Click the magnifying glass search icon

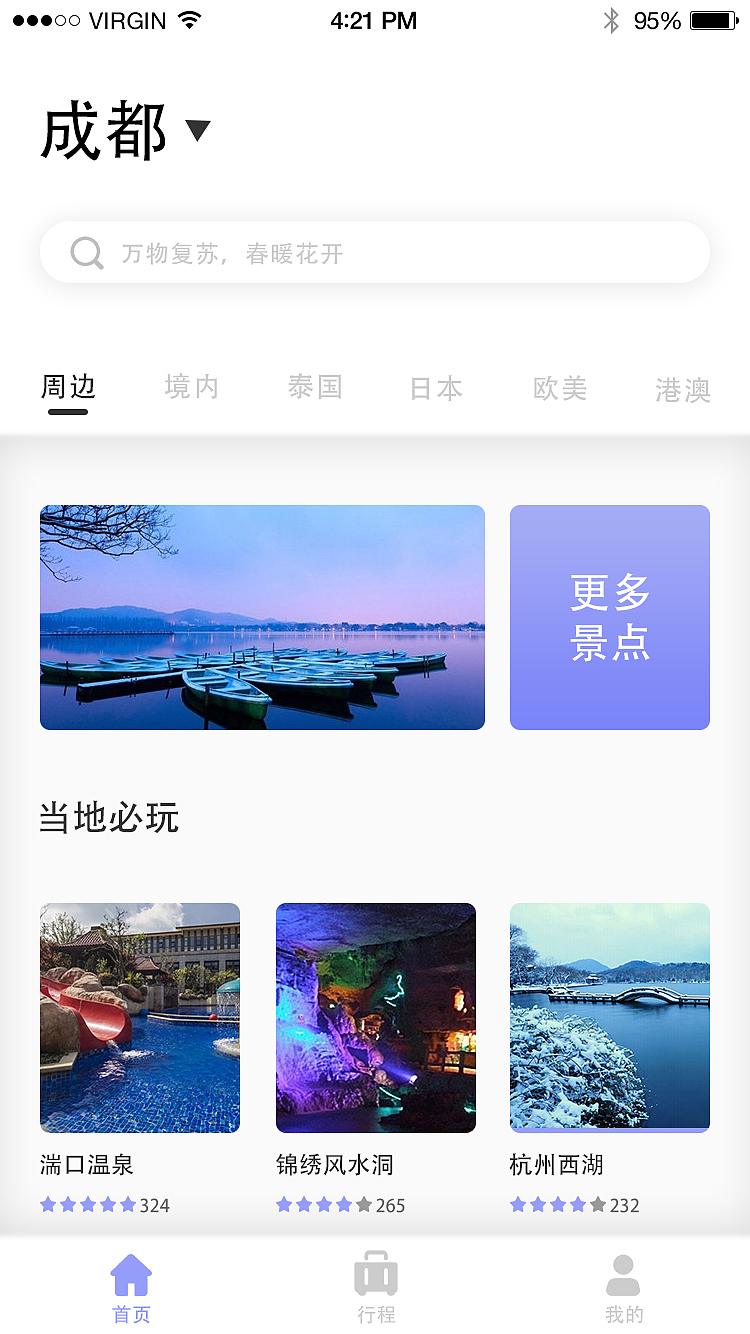86,252
